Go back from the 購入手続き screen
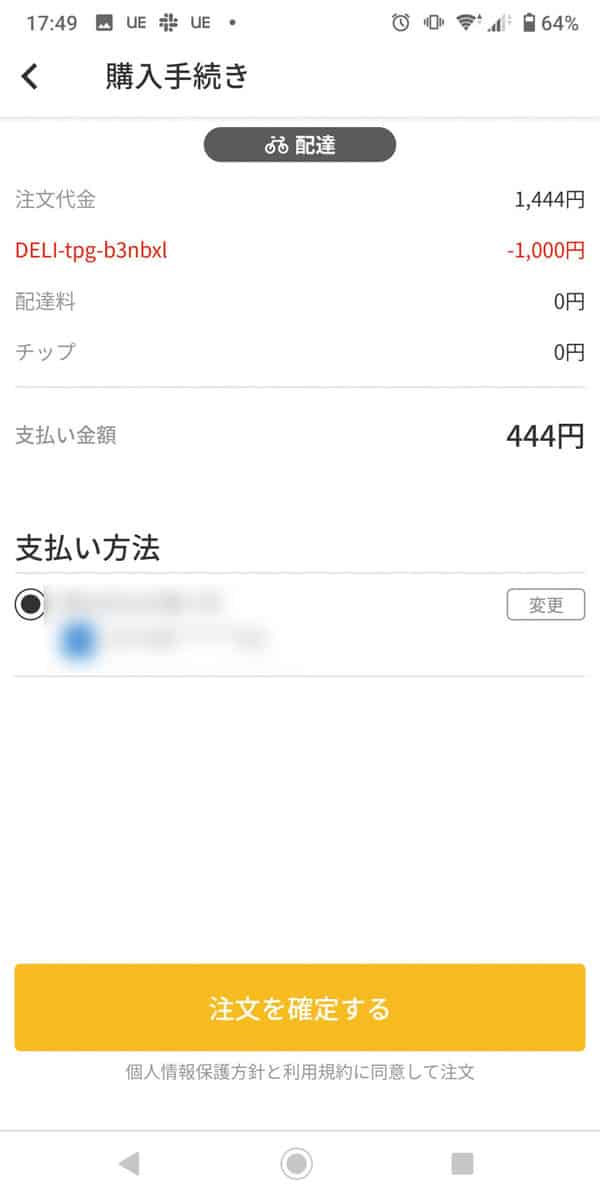This screenshot has height=1200, width=600. pos(30,76)
